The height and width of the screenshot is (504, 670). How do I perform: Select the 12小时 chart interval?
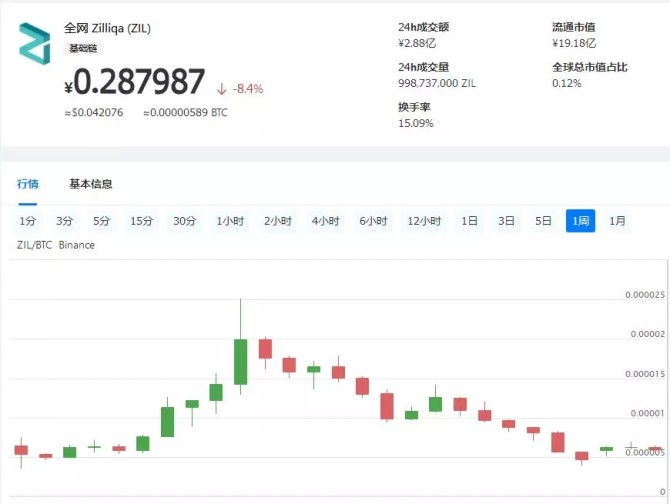(x=424, y=221)
